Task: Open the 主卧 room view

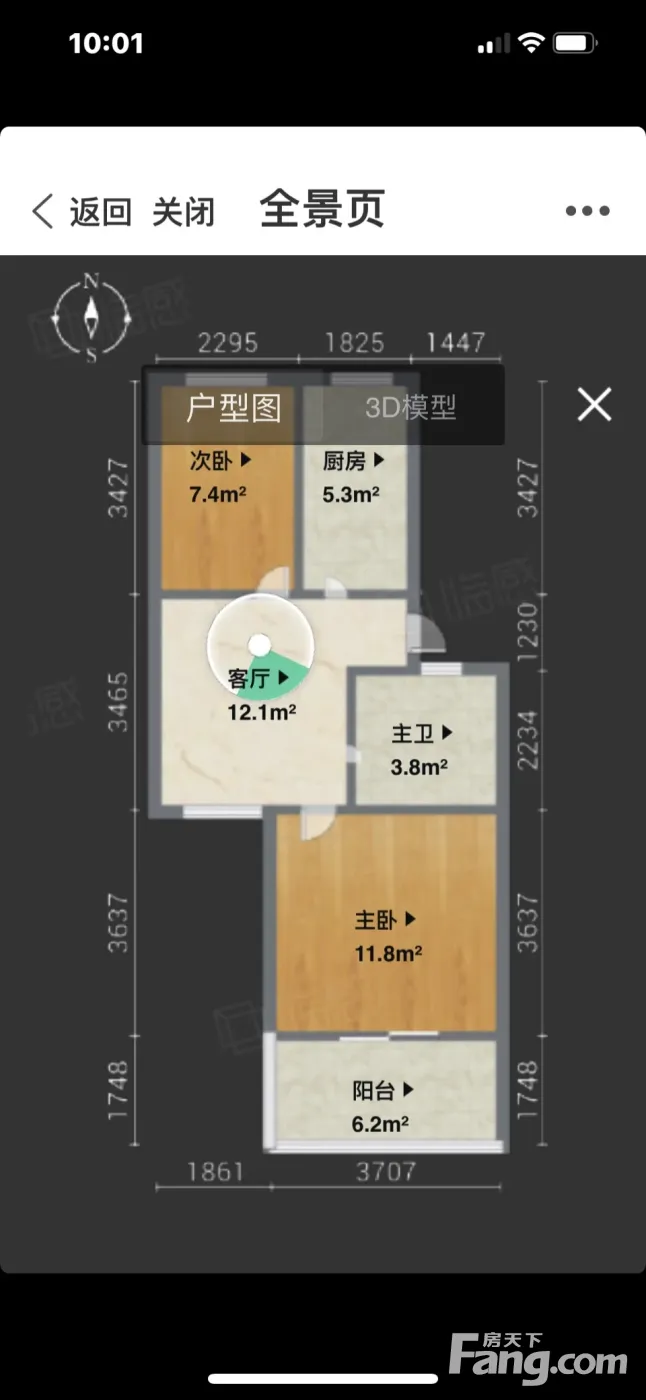Action: coord(385,920)
